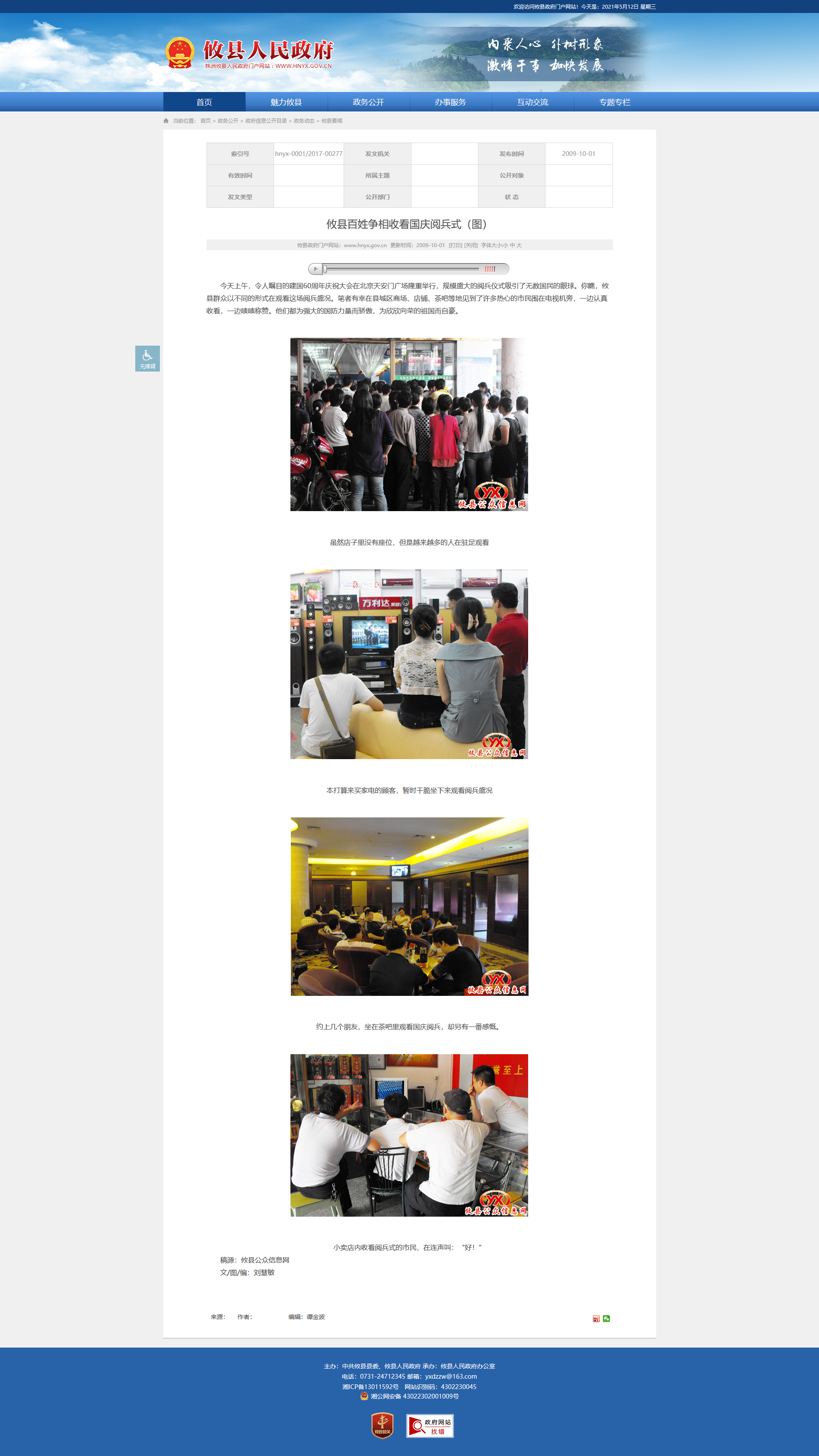Go to 政务动态 in the breadcrumb
Image resolution: width=819 pixels, height=1456 pixels.
[303, 121]
